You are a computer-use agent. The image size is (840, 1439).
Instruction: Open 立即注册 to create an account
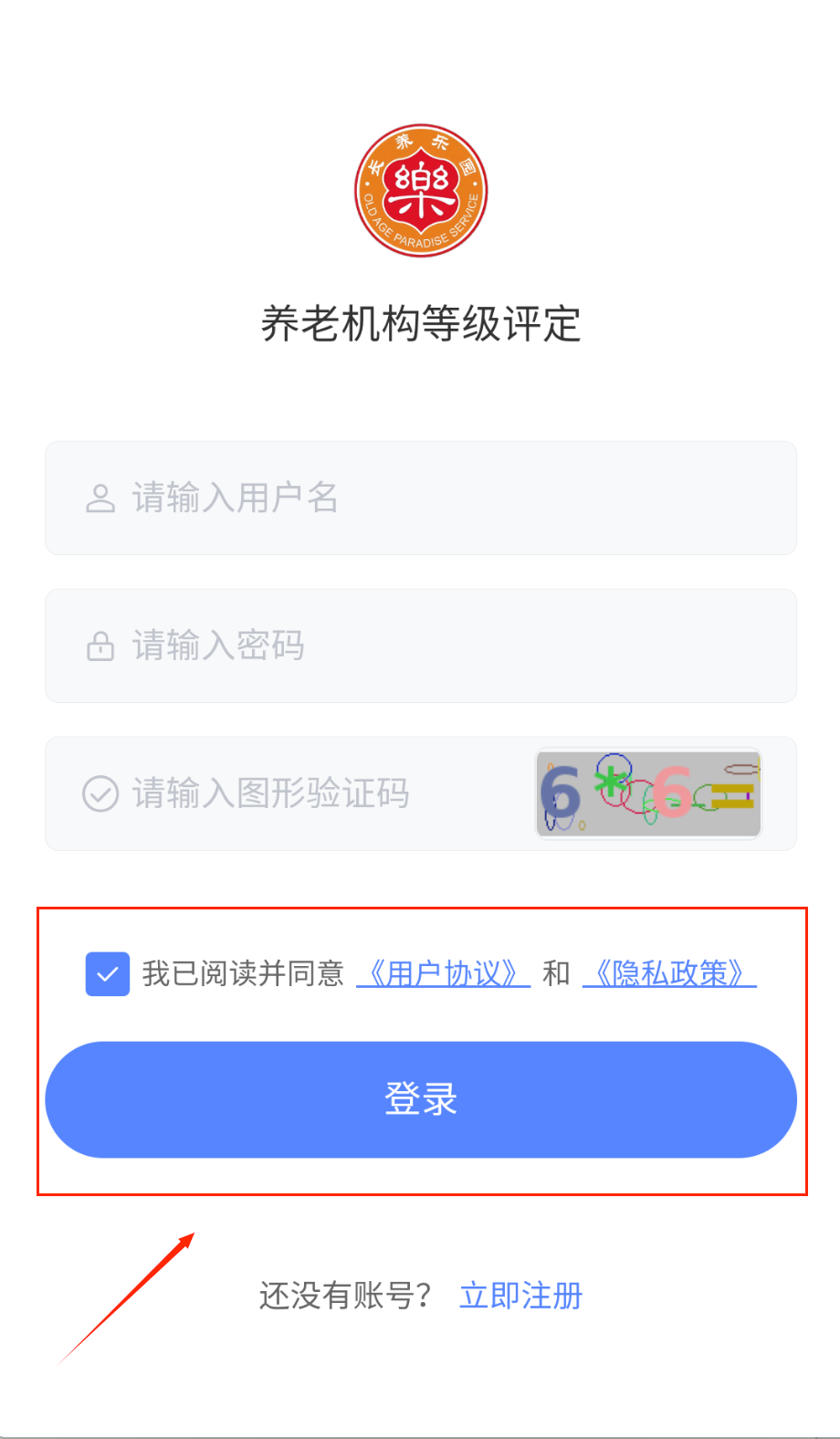pyautogui.click(x=520, y=1296)
